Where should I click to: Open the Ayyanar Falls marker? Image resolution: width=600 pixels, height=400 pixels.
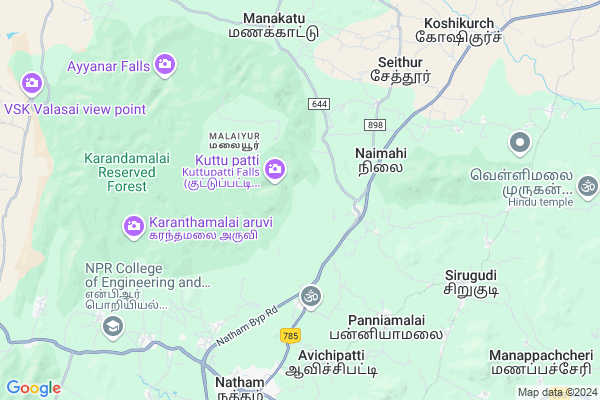click(166, 66)
